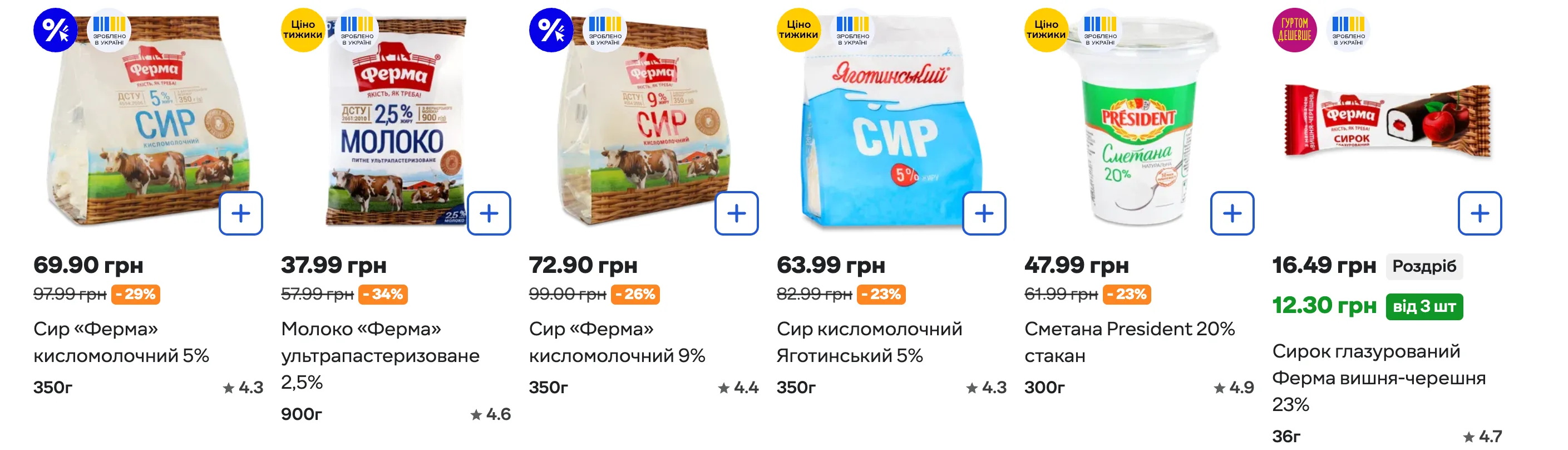Image resolution: width=1568 pixels, height=450 pixels.
Task: Add Молоко «Ферма» 2,5% to cart
Action: tap(488, 213)
